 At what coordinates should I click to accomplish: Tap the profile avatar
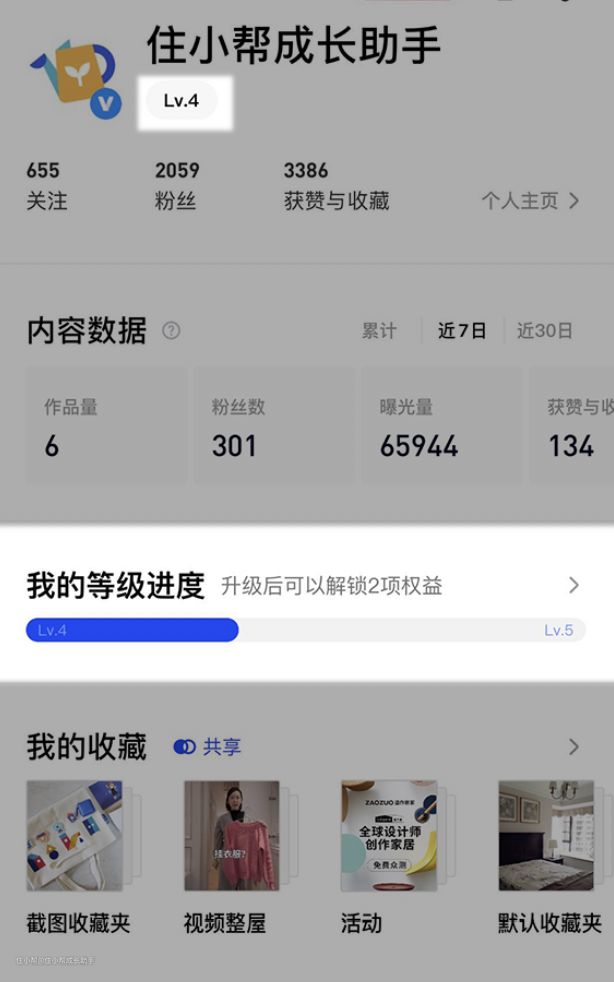tap(74, 79)
